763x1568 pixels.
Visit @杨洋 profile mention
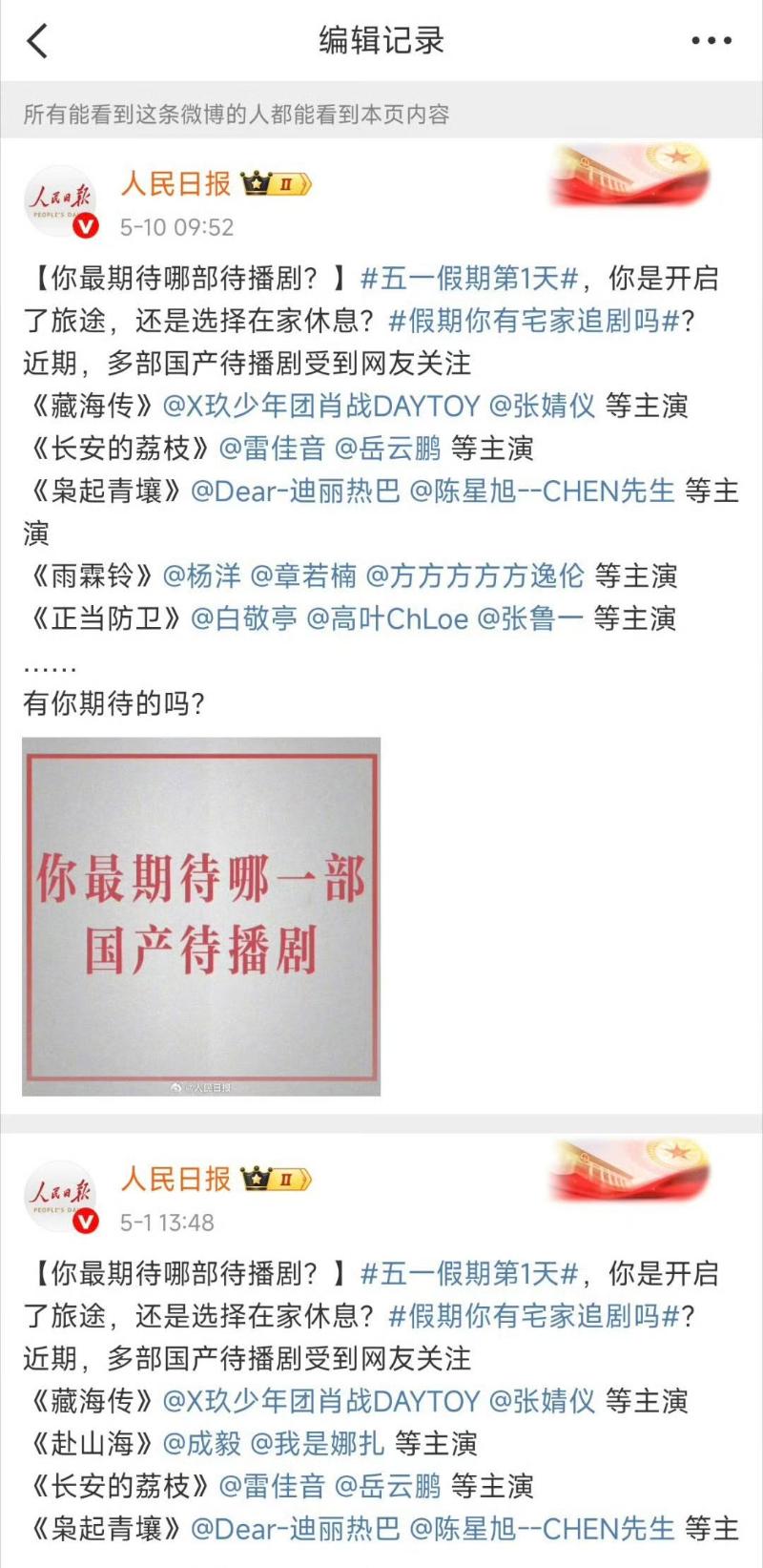tap(202, 576)
